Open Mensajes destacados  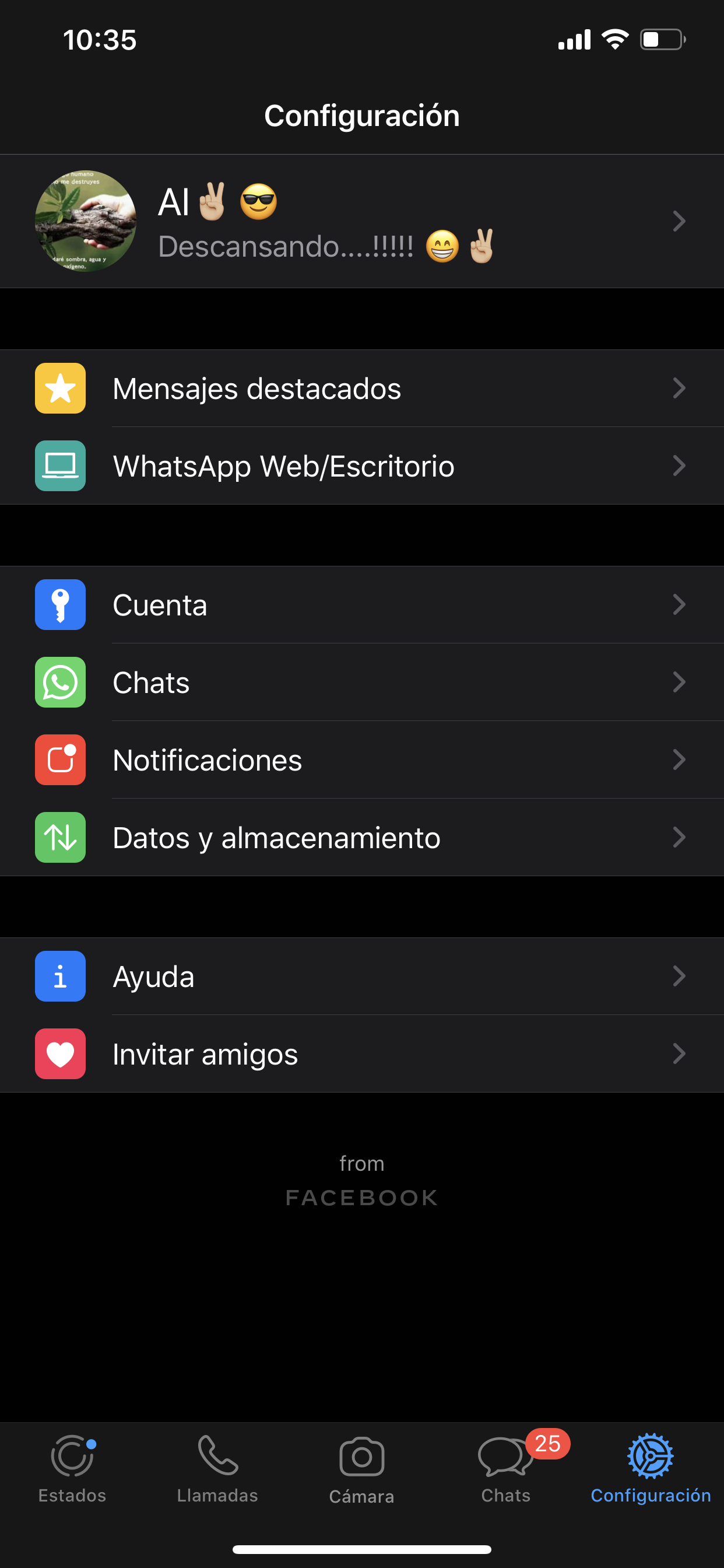[361, 388]
